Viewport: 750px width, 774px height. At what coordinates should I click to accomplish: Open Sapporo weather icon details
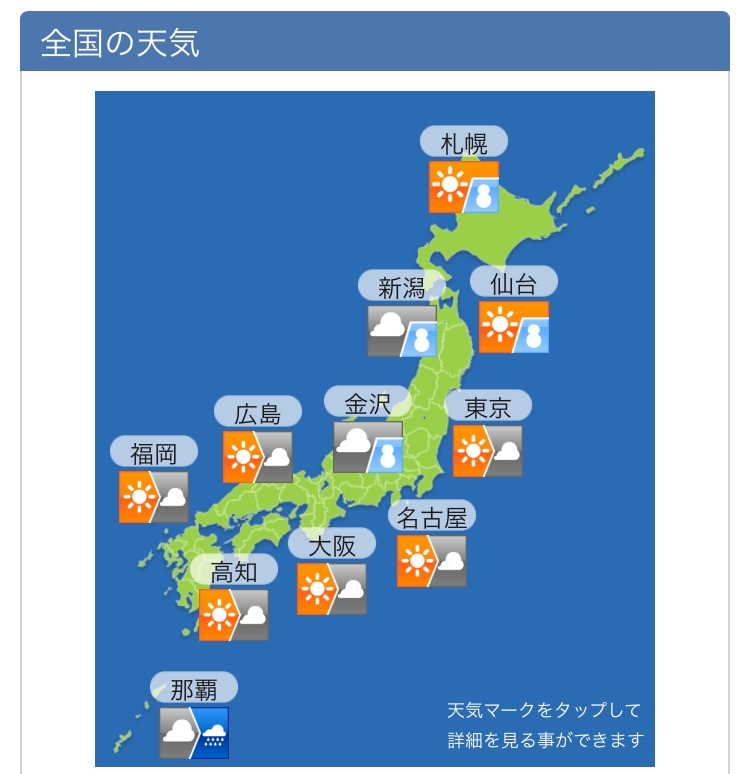(x=464, y=187)
